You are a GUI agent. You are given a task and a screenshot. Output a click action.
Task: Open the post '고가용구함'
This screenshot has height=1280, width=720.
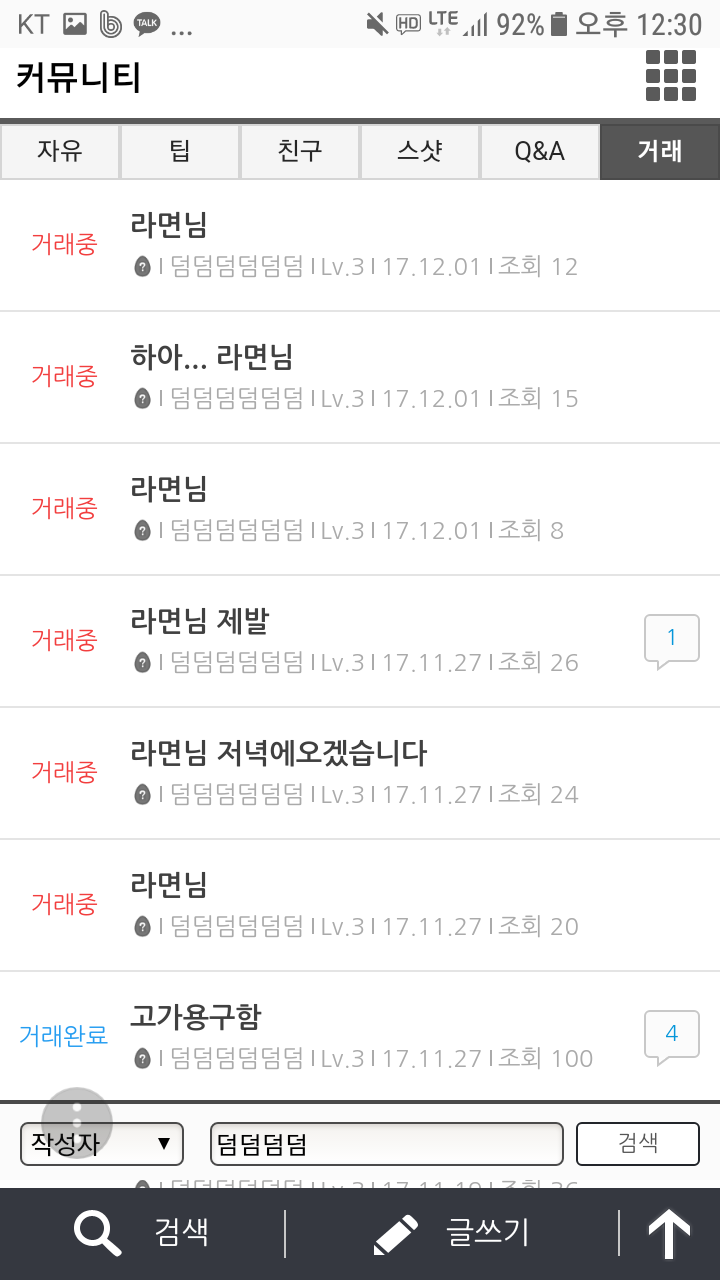point(196,1017)
